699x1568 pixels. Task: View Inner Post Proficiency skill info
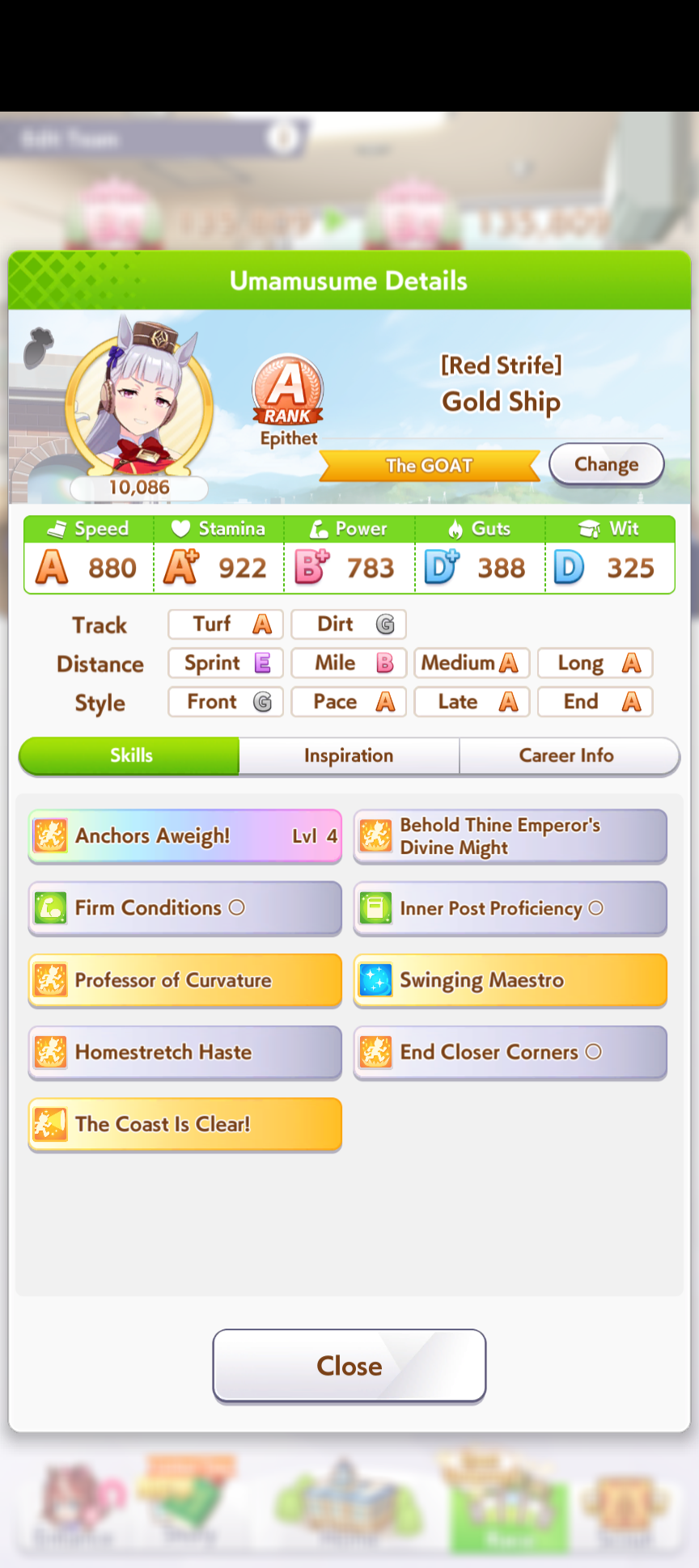(510, 908)
